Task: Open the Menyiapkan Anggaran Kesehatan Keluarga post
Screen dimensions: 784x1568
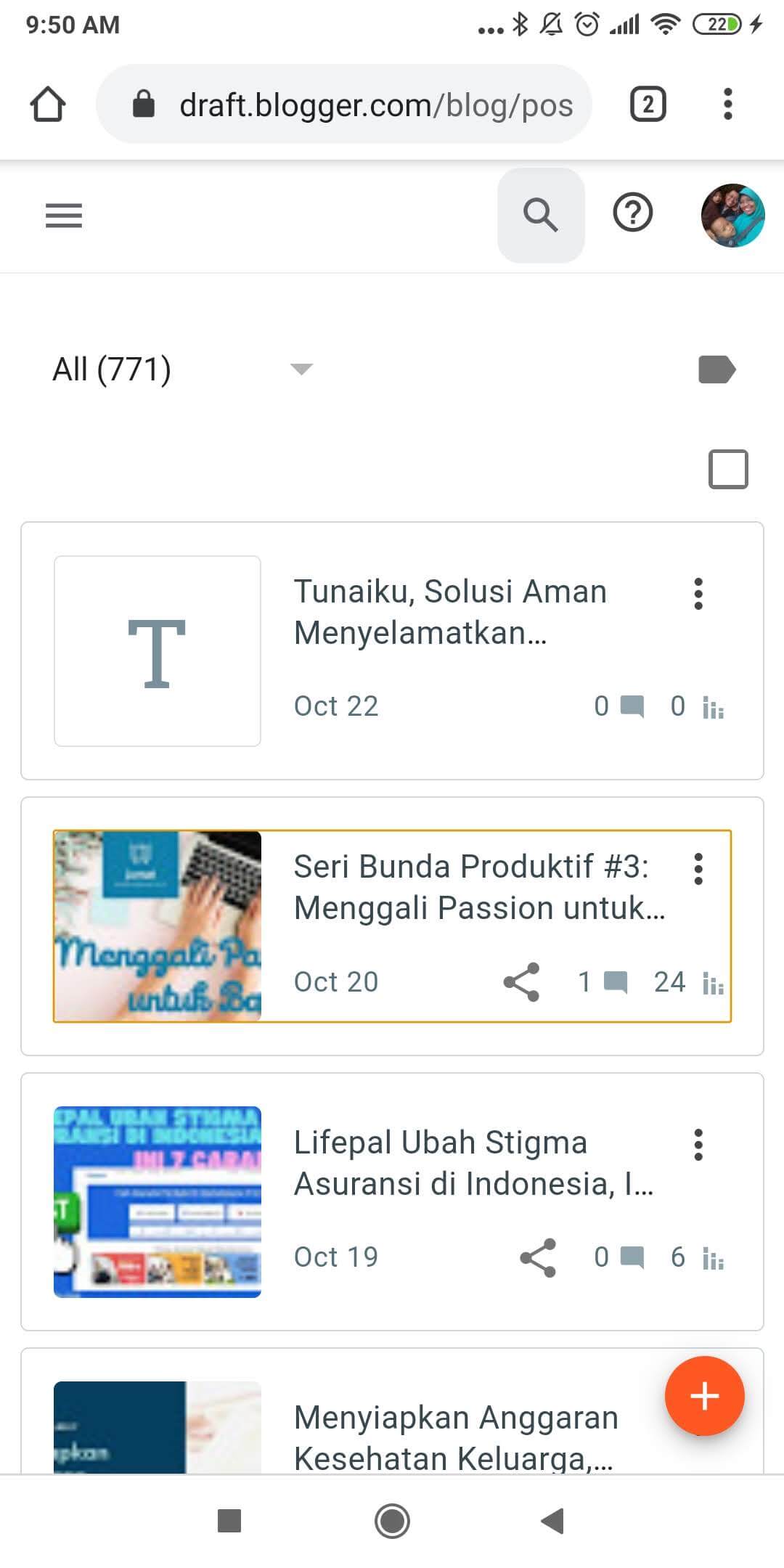Action: 456,1437
